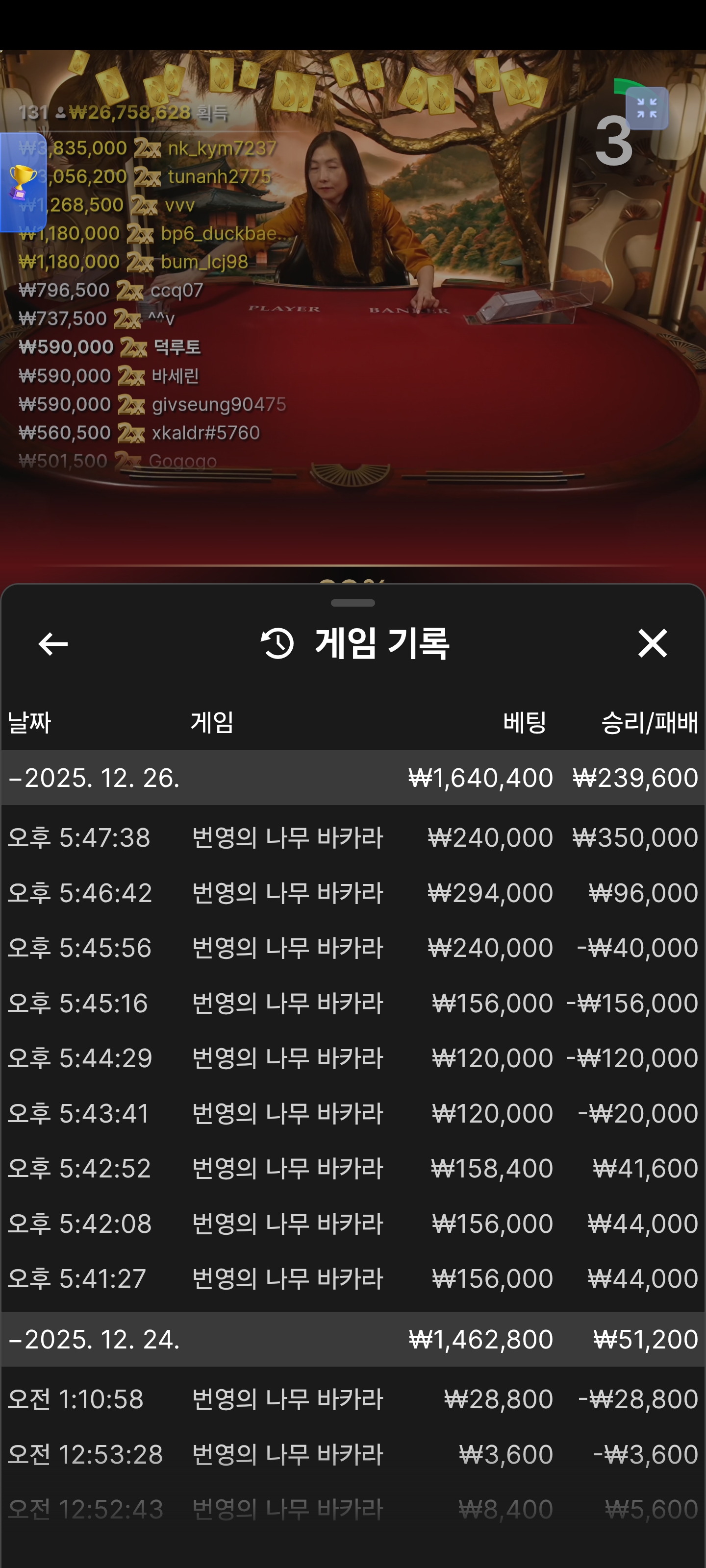The image size is (706, 1568).
Task: Open the 오후 5:46:42 game record
Action: (x=353, y=893)
